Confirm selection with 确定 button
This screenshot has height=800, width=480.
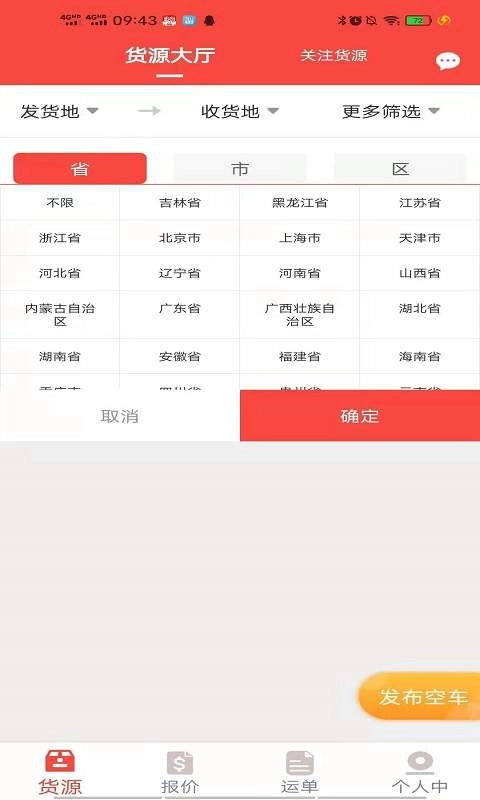360,416
